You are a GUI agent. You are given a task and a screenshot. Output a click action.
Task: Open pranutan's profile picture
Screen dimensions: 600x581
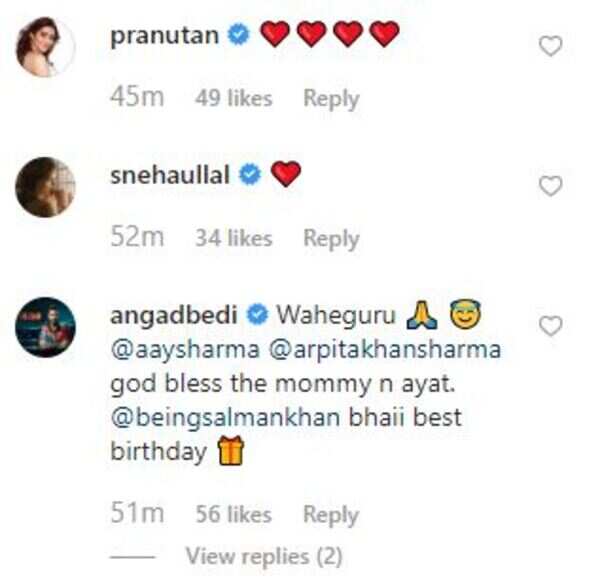pyautogui.click(x=46, y=46)
